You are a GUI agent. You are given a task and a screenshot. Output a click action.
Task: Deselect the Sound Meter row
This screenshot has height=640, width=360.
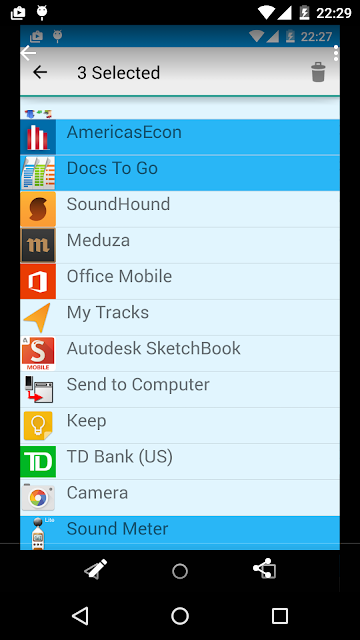[180, 533]
